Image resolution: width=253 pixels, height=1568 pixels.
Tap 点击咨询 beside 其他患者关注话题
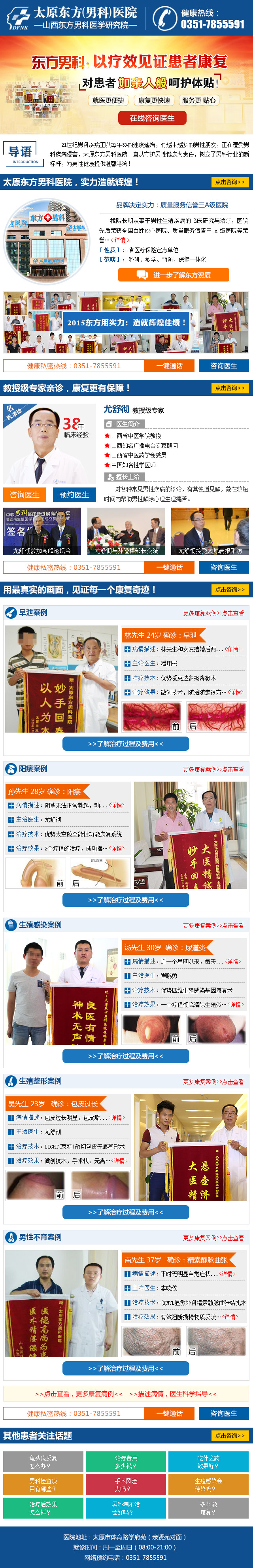coord(230,1435)
